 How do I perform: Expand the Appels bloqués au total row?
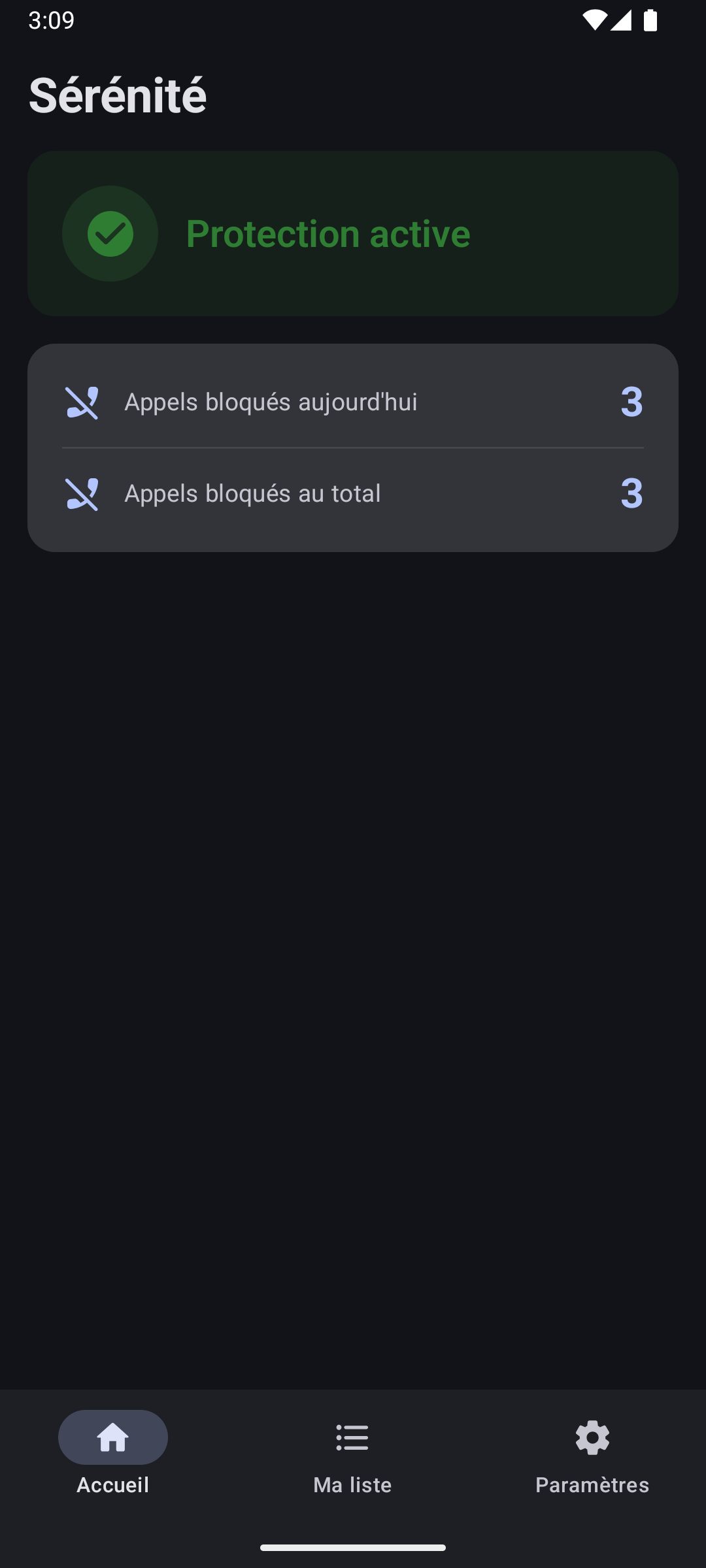coord(353,495)
